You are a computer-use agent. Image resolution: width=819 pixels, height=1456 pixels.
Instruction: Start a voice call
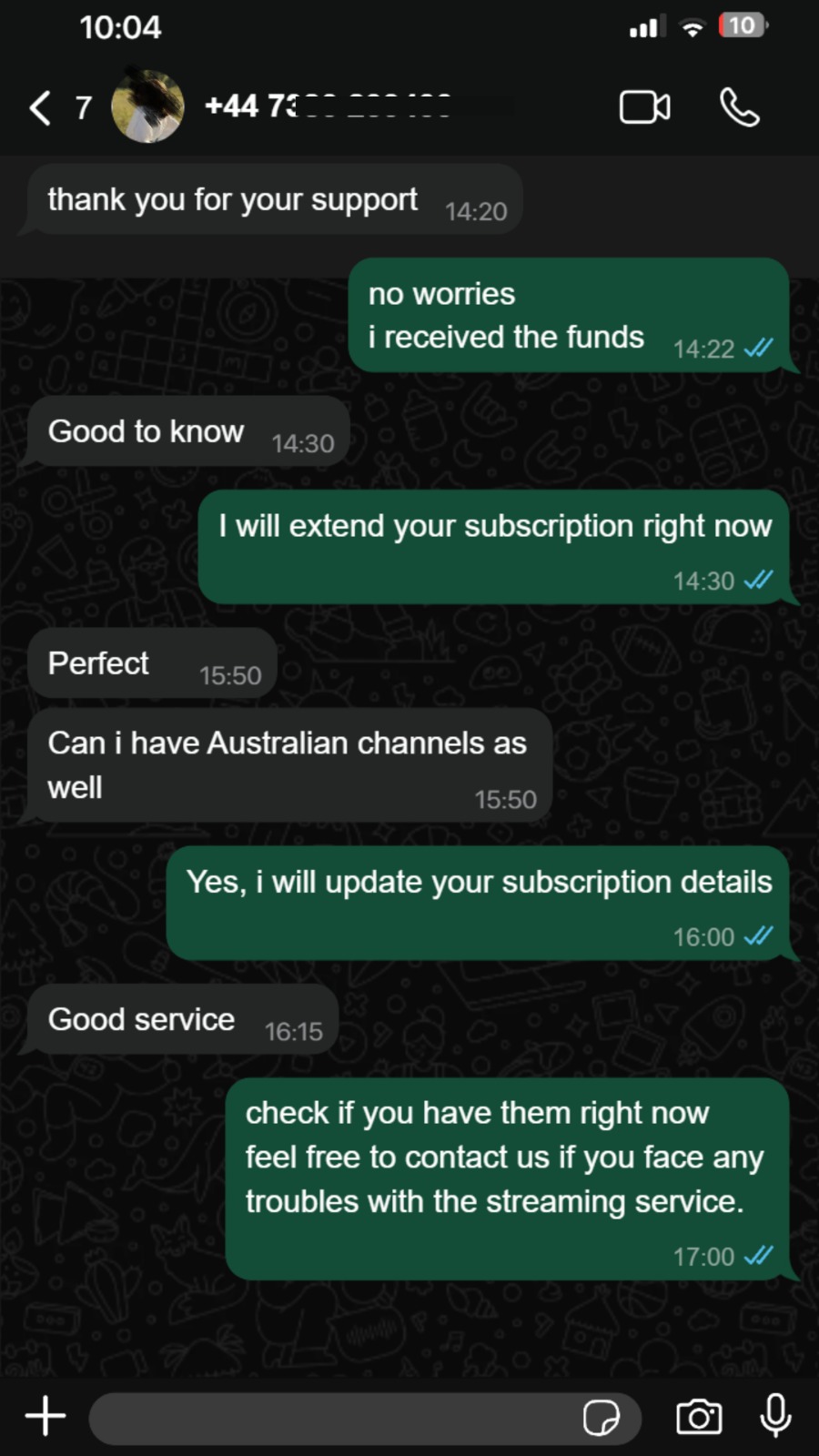(739, 107)
